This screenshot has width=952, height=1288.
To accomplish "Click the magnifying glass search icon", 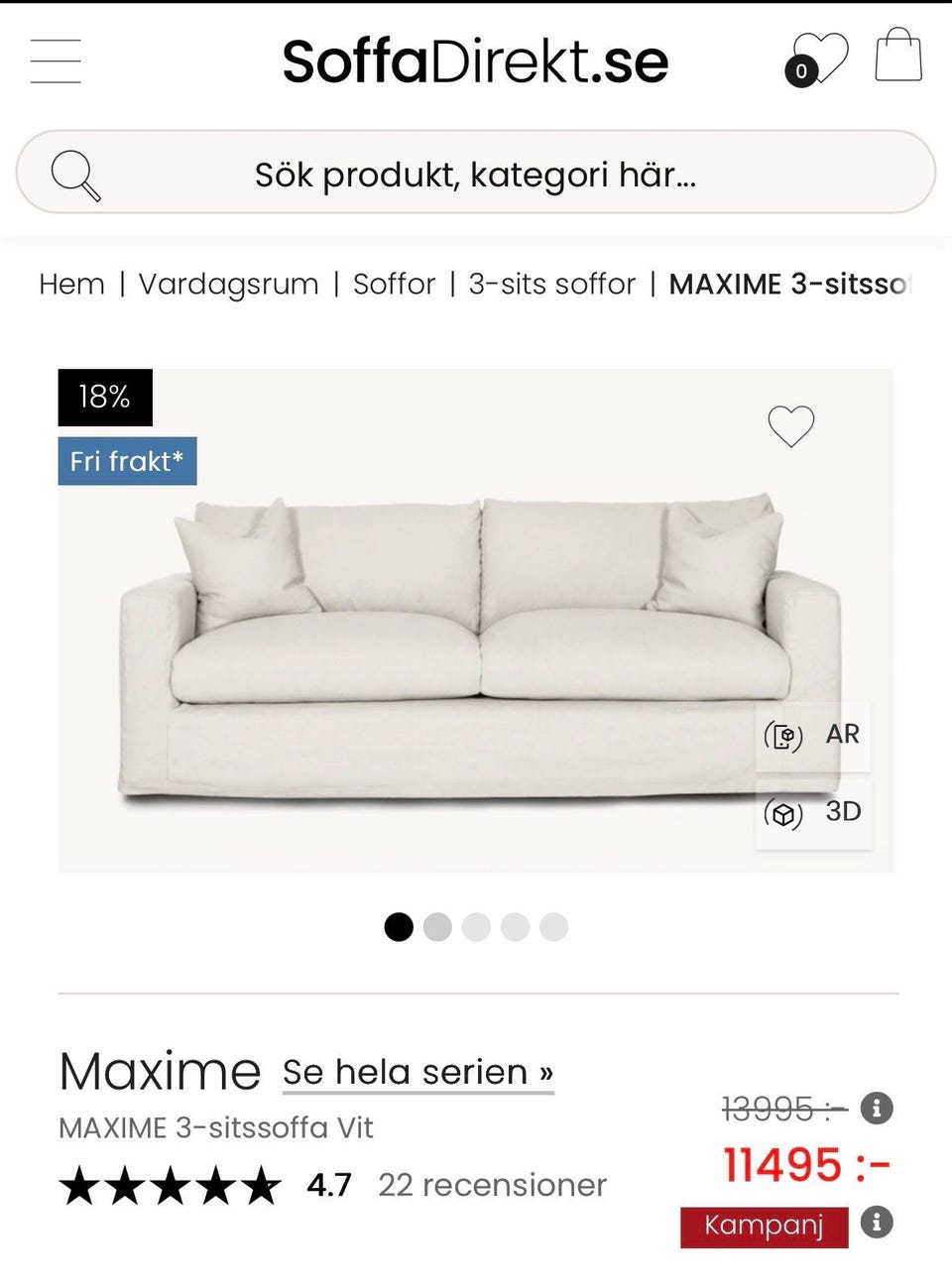I will (x=74, y=173).
